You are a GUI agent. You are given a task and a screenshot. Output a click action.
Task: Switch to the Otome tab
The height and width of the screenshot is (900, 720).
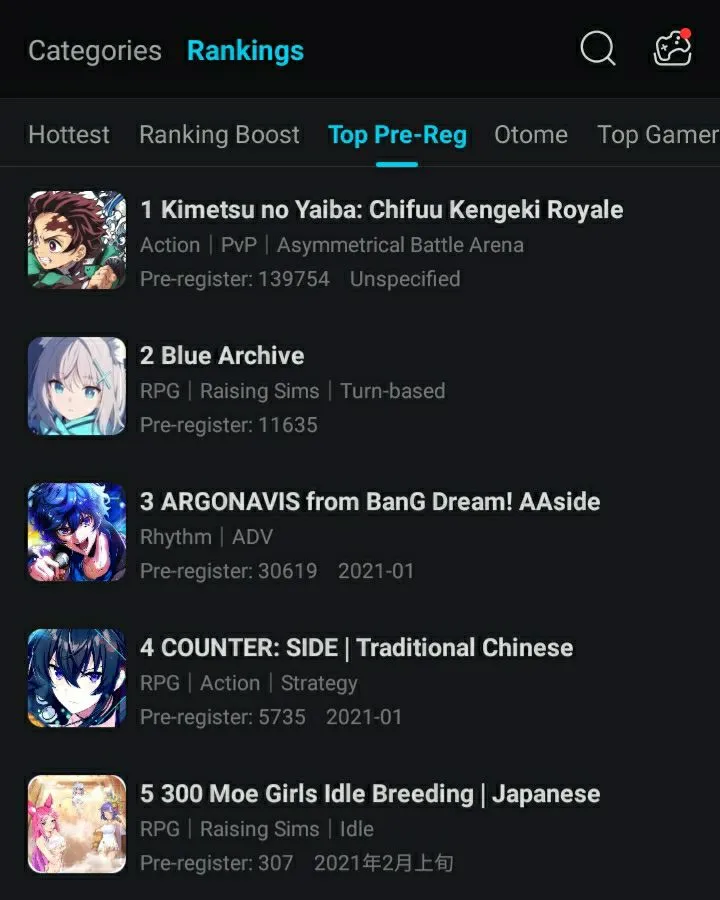pos(530,135)
